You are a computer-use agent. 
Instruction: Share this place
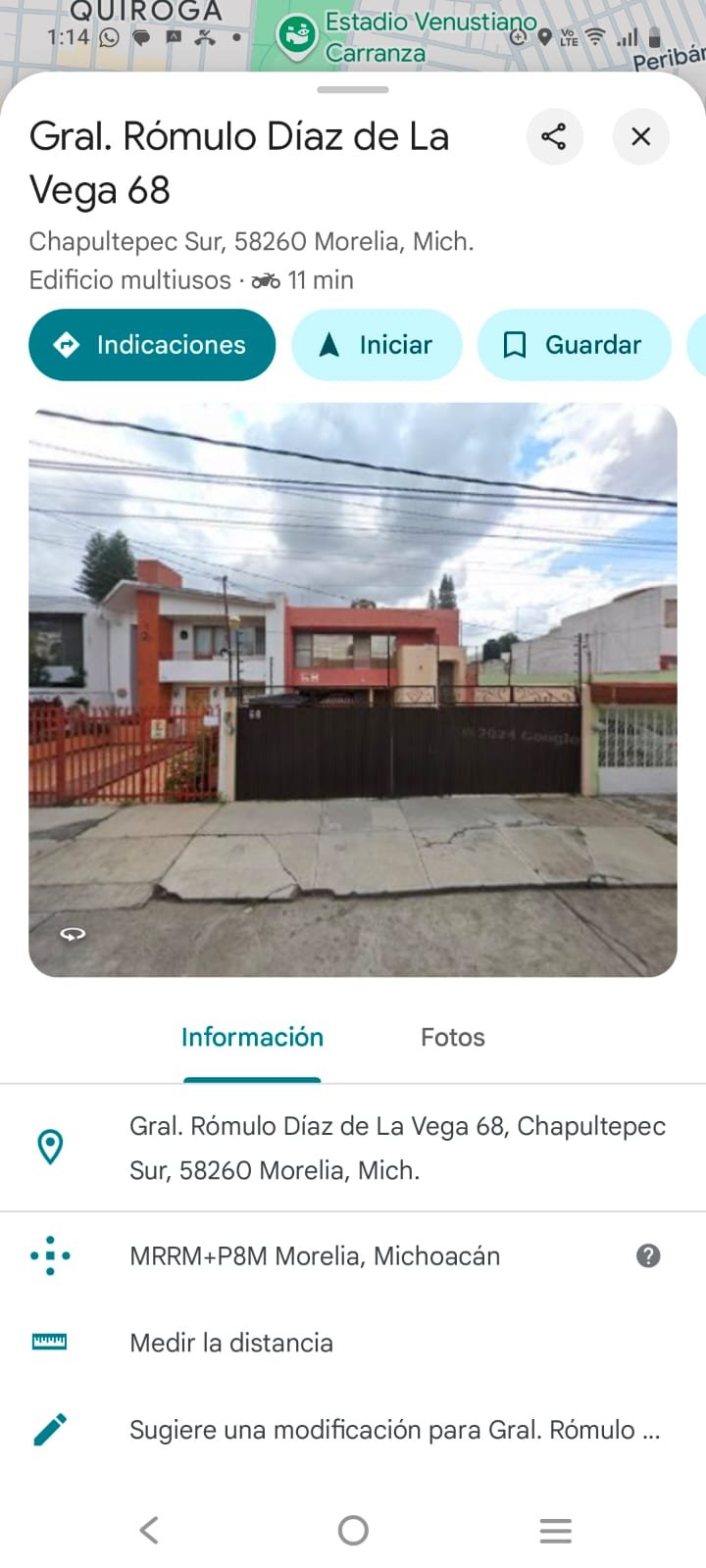554,136
